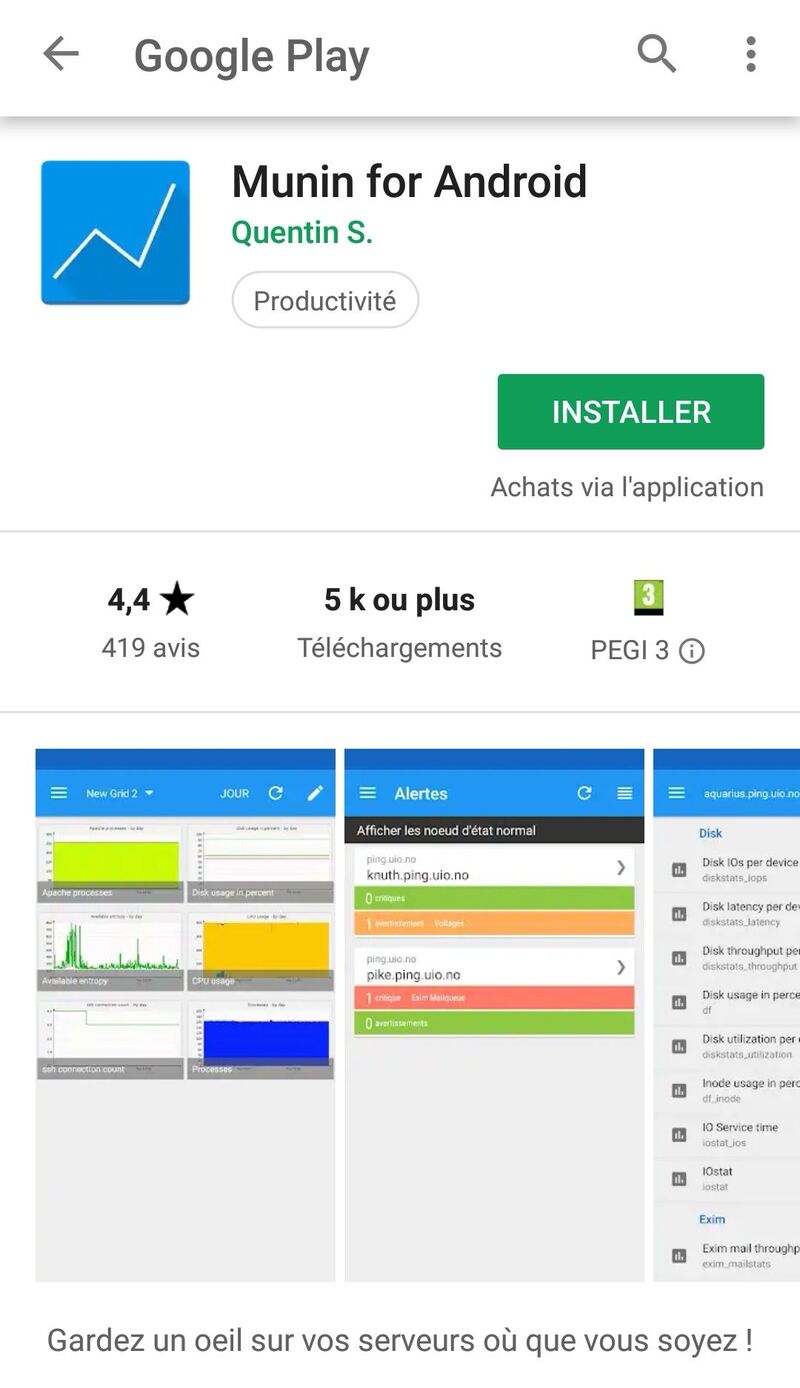
Task: View the 4,4 star reviews
Action: (x=151, y=621)
